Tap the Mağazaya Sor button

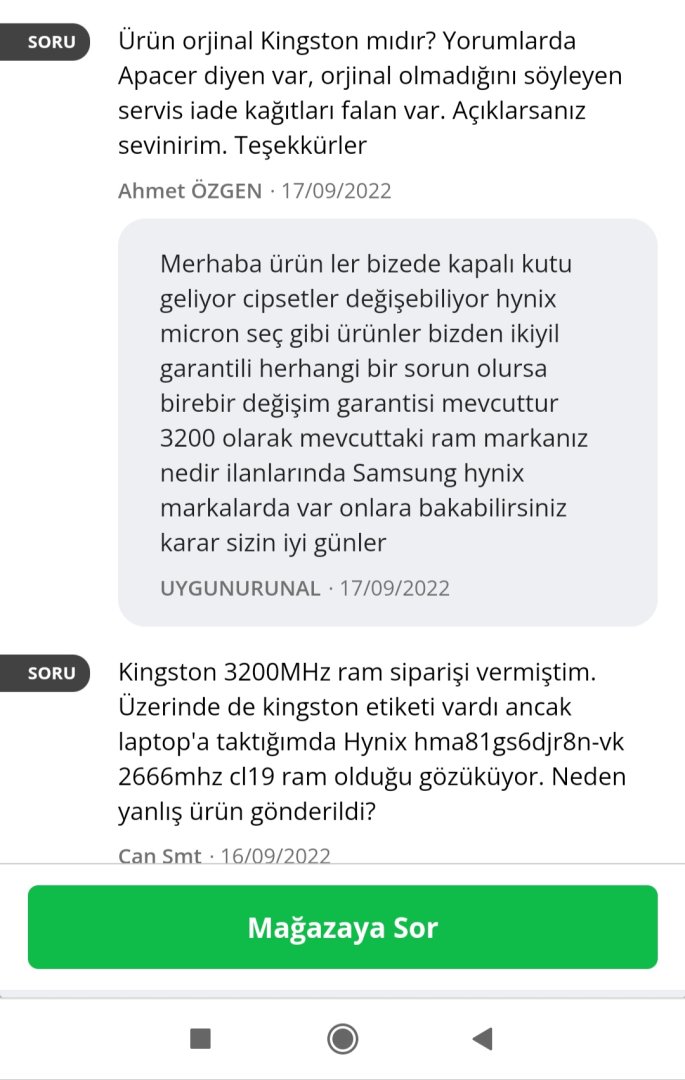(x=342, y=927)
